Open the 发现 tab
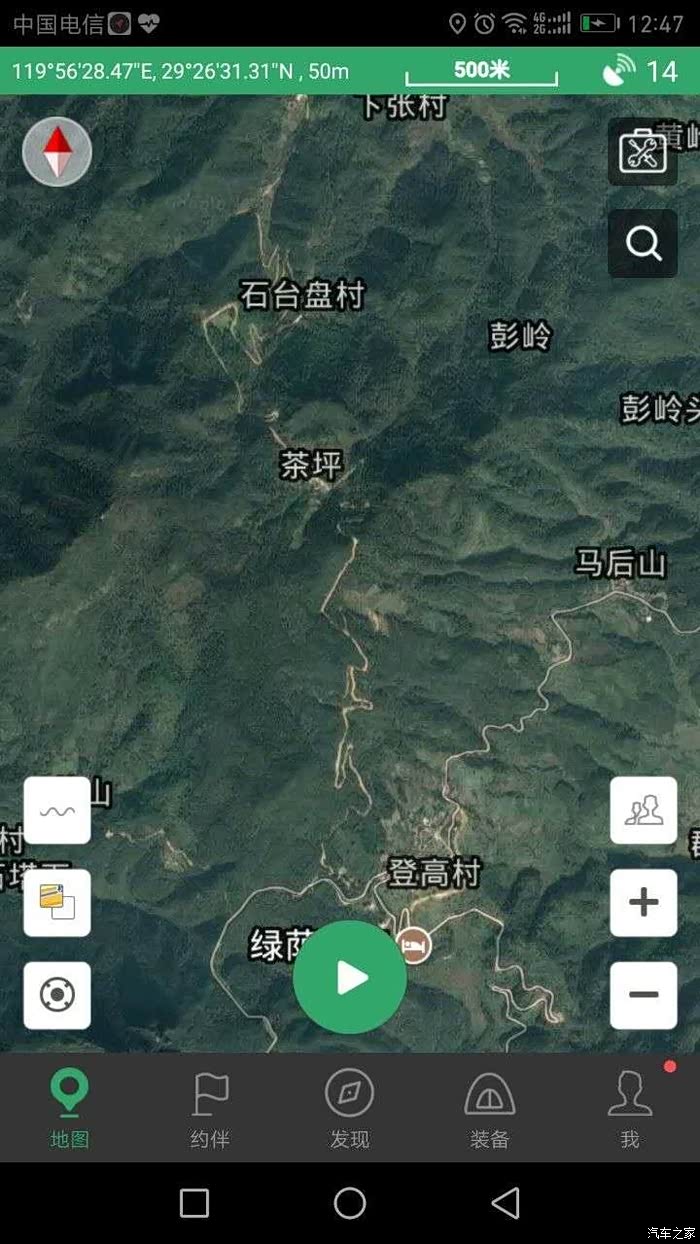 350,1107
